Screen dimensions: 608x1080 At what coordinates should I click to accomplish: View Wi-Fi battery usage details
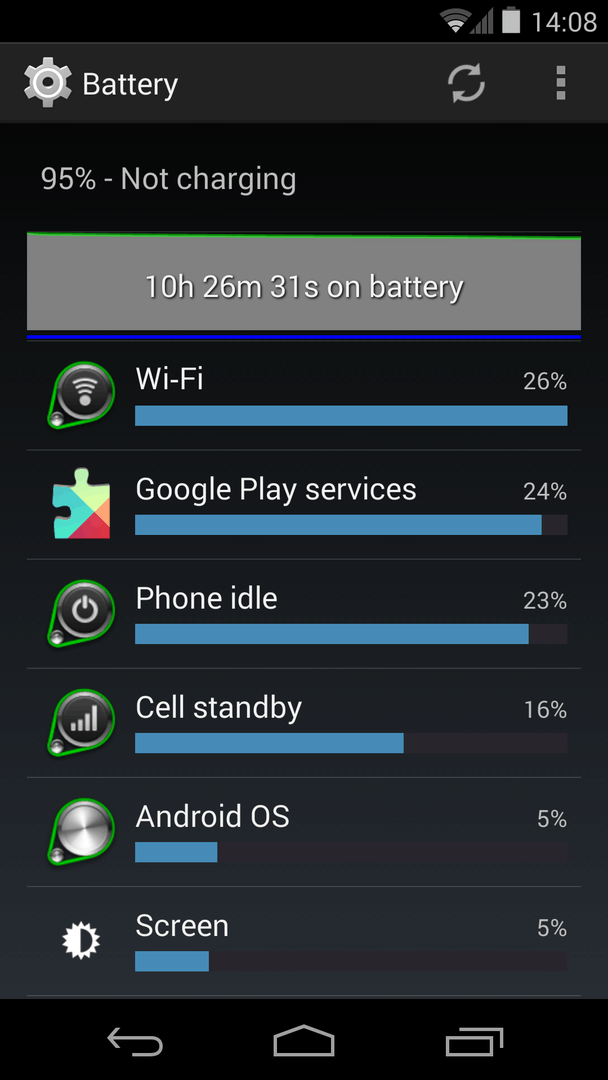coord(304,396)
